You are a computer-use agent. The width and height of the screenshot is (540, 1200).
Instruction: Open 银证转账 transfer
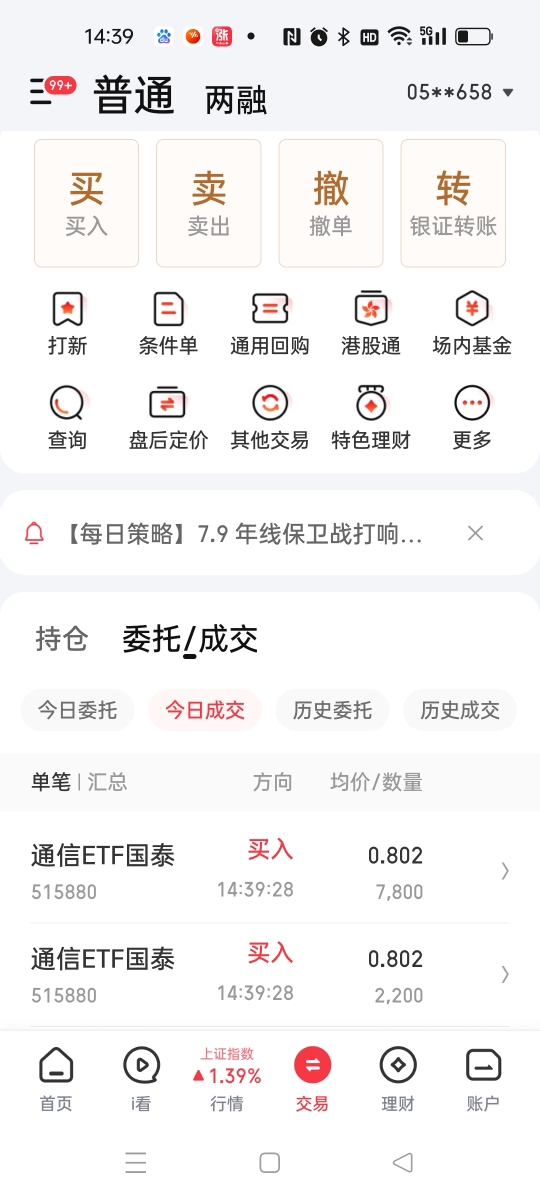tap(453, 203)
